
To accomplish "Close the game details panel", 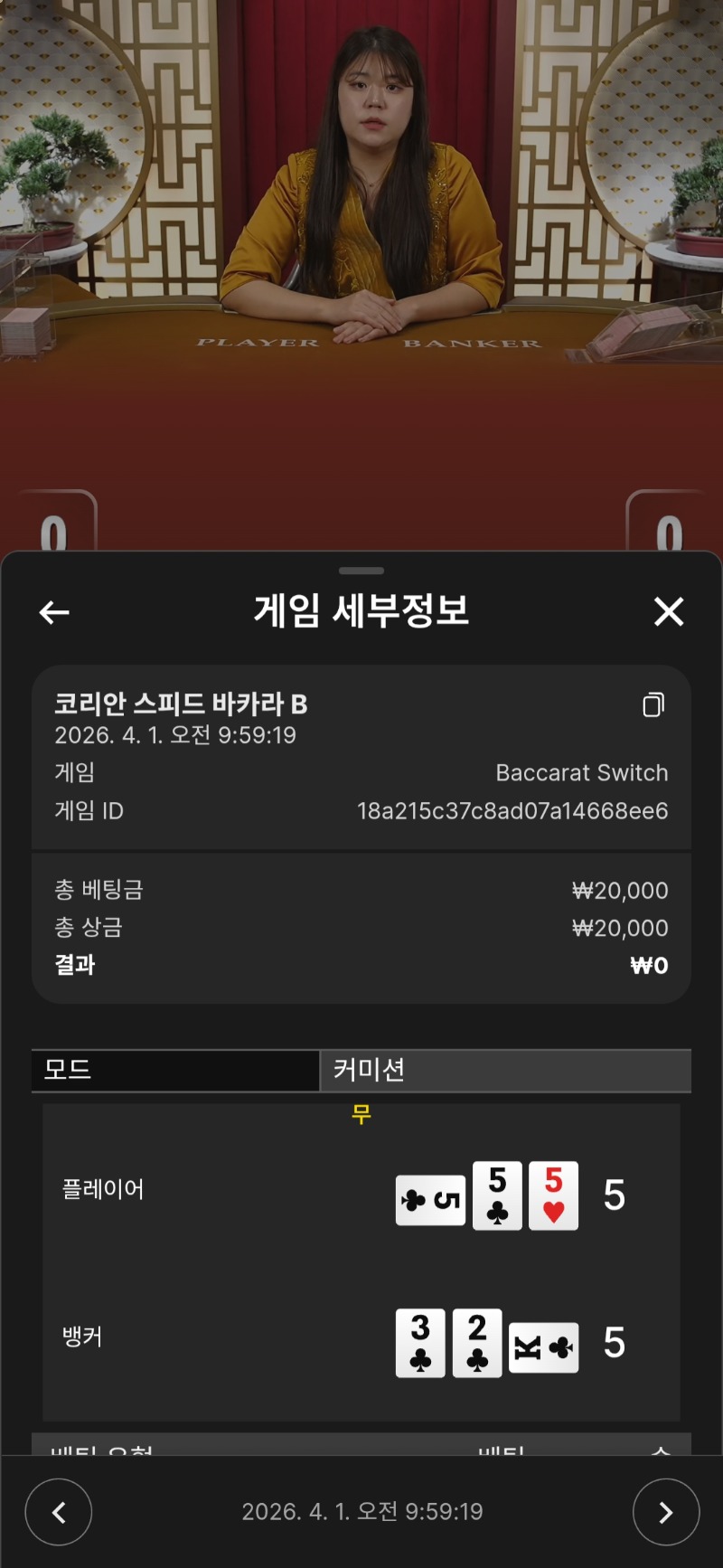I will pos(669,611).
